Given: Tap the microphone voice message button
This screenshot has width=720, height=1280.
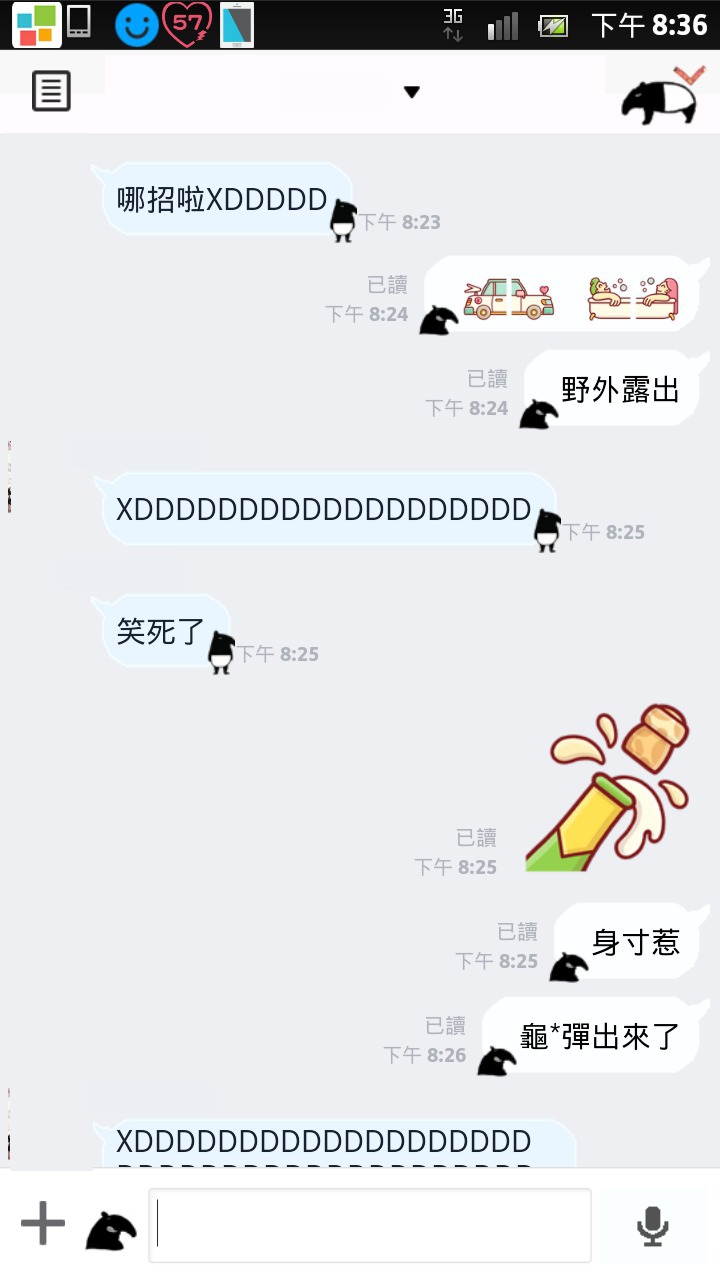Looking at the screenshot, I should coord(654,1226).
